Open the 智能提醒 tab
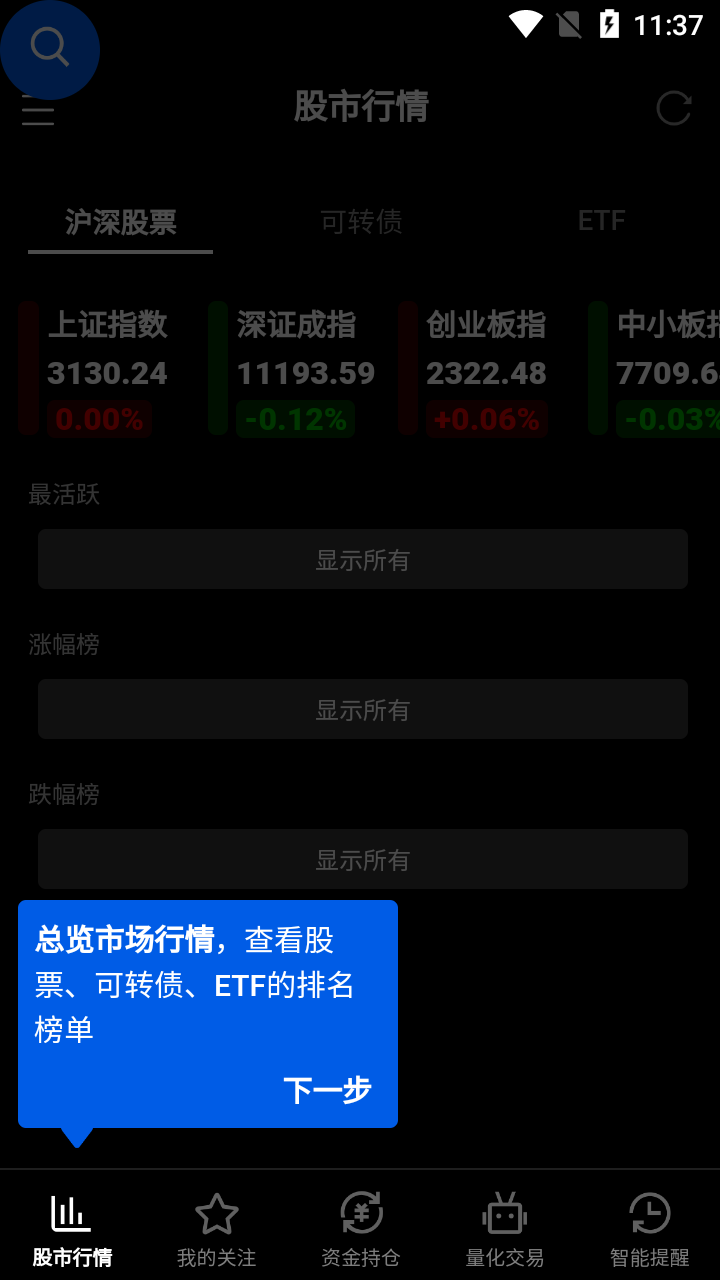The image size is (720, 1280). click(649, 1228)
